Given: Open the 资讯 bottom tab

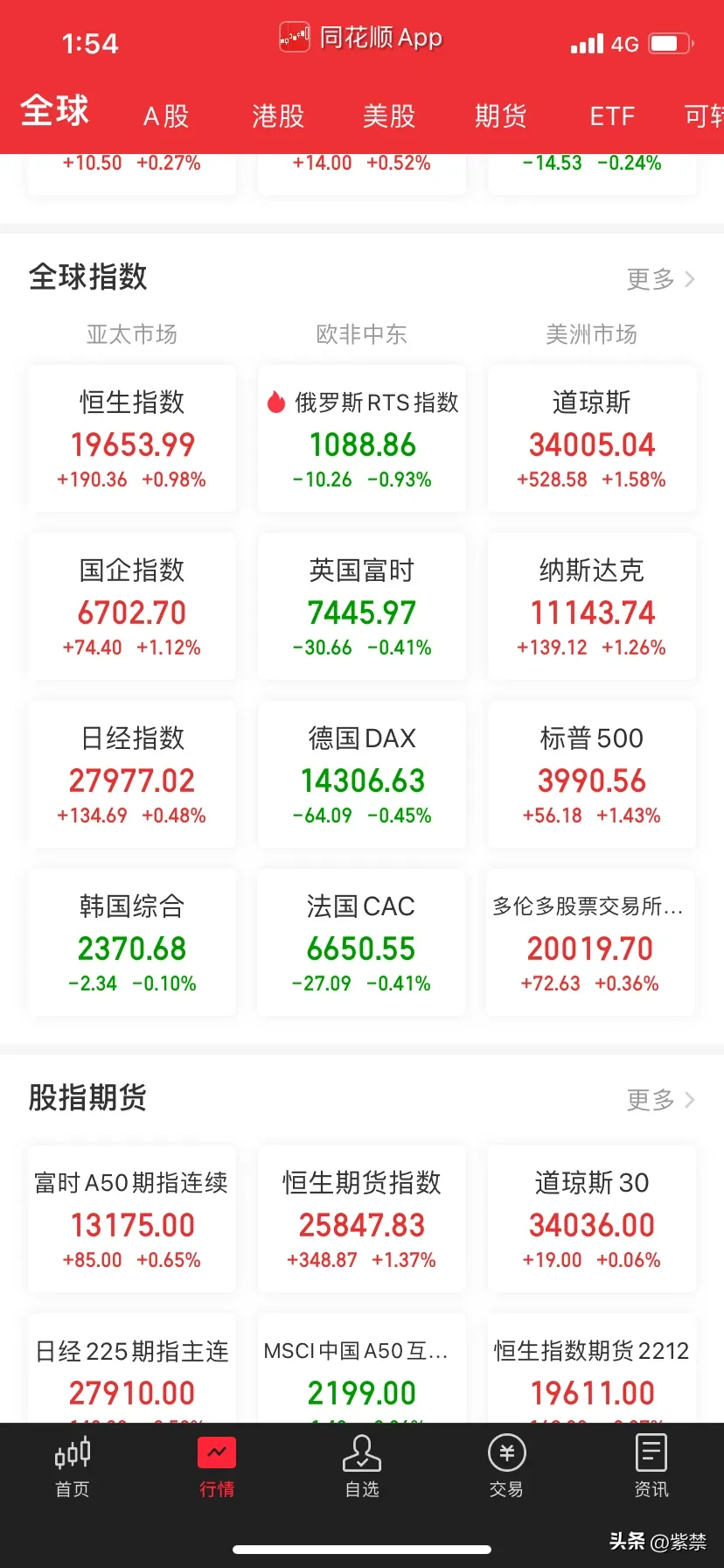Looking at the screenshot, I should (651, 1465).
